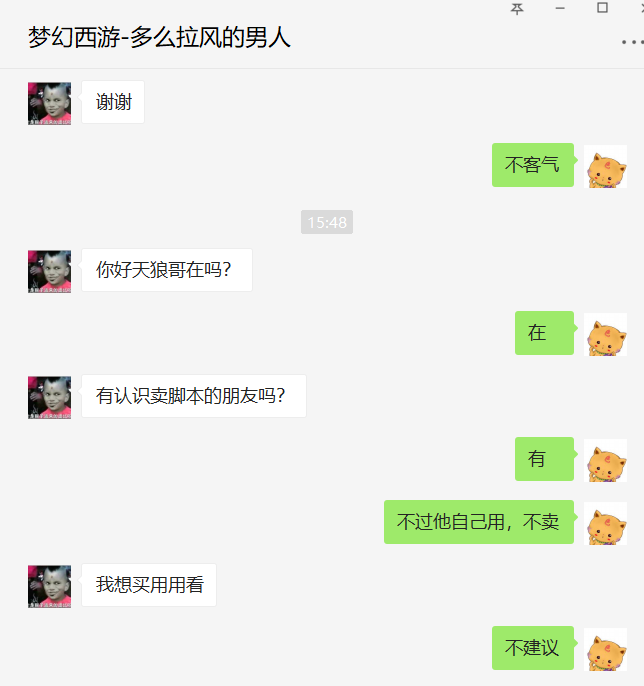Open cat avatar next to 不建议
This screenshot has height=686, width=644.
point(605,649)
